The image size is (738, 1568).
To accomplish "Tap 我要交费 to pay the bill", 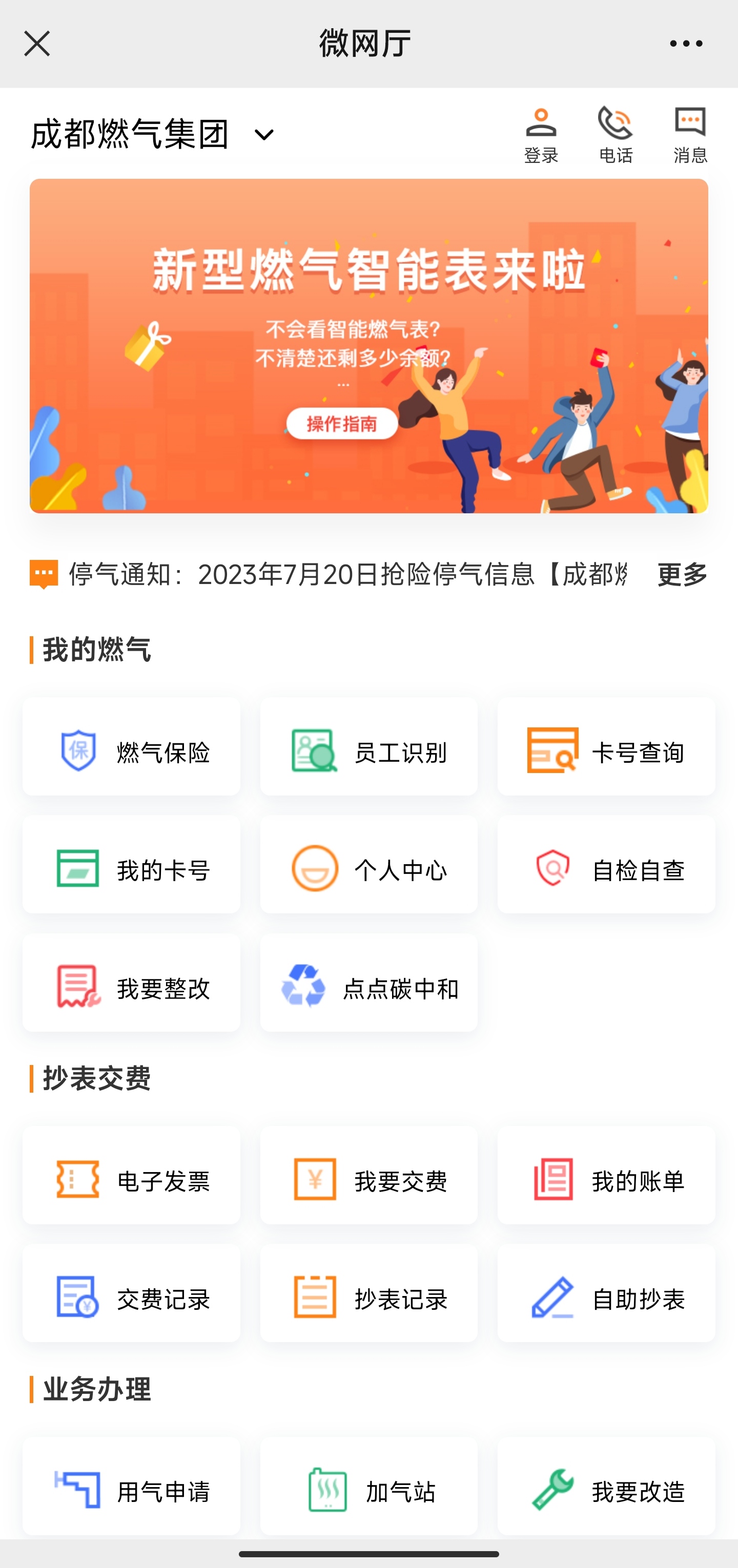I will pyautogui.click(x=369, y=1175).
